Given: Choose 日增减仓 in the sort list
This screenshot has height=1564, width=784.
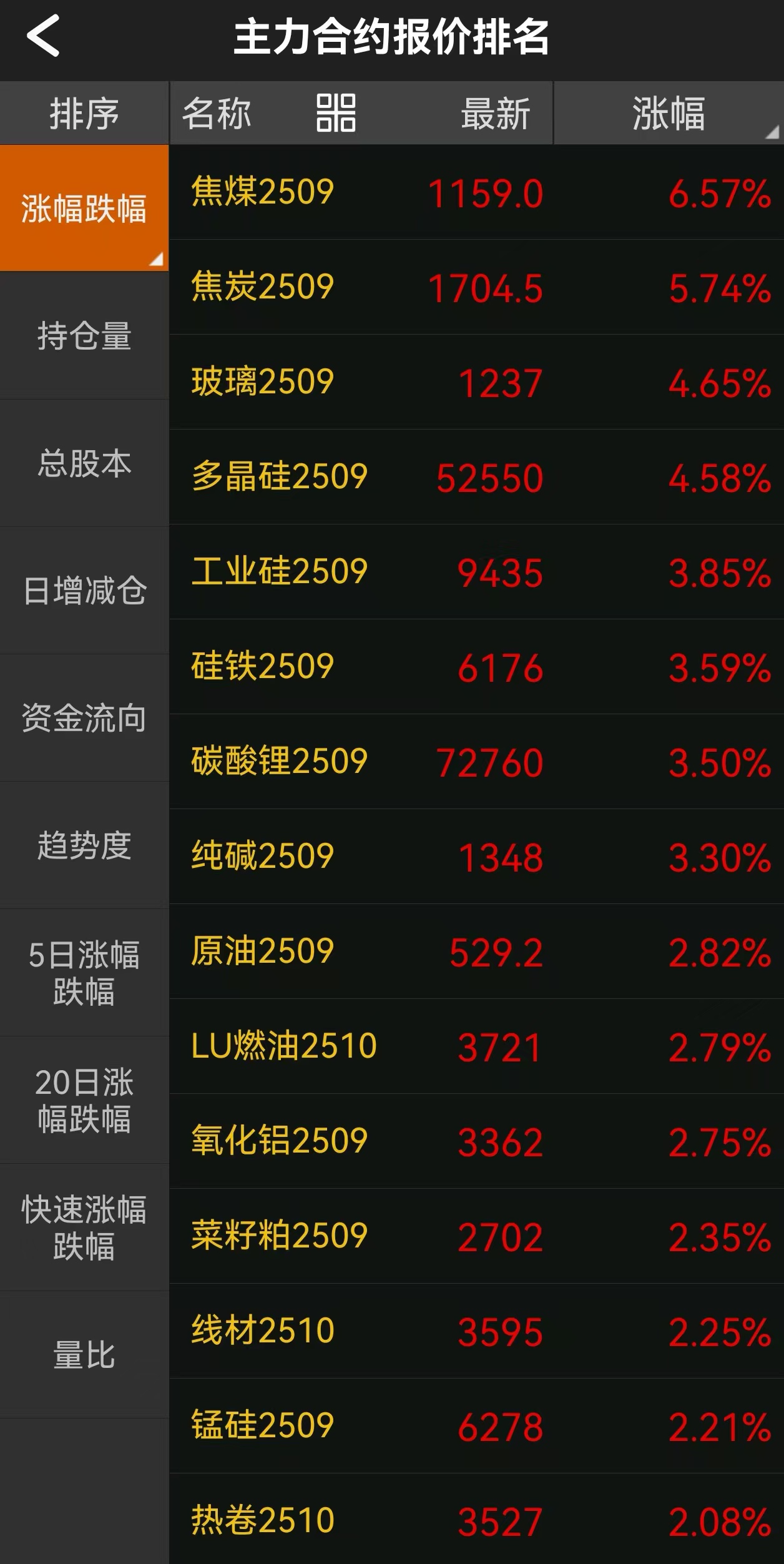Looking at the screenshot, I should click(x=84, y=591).
